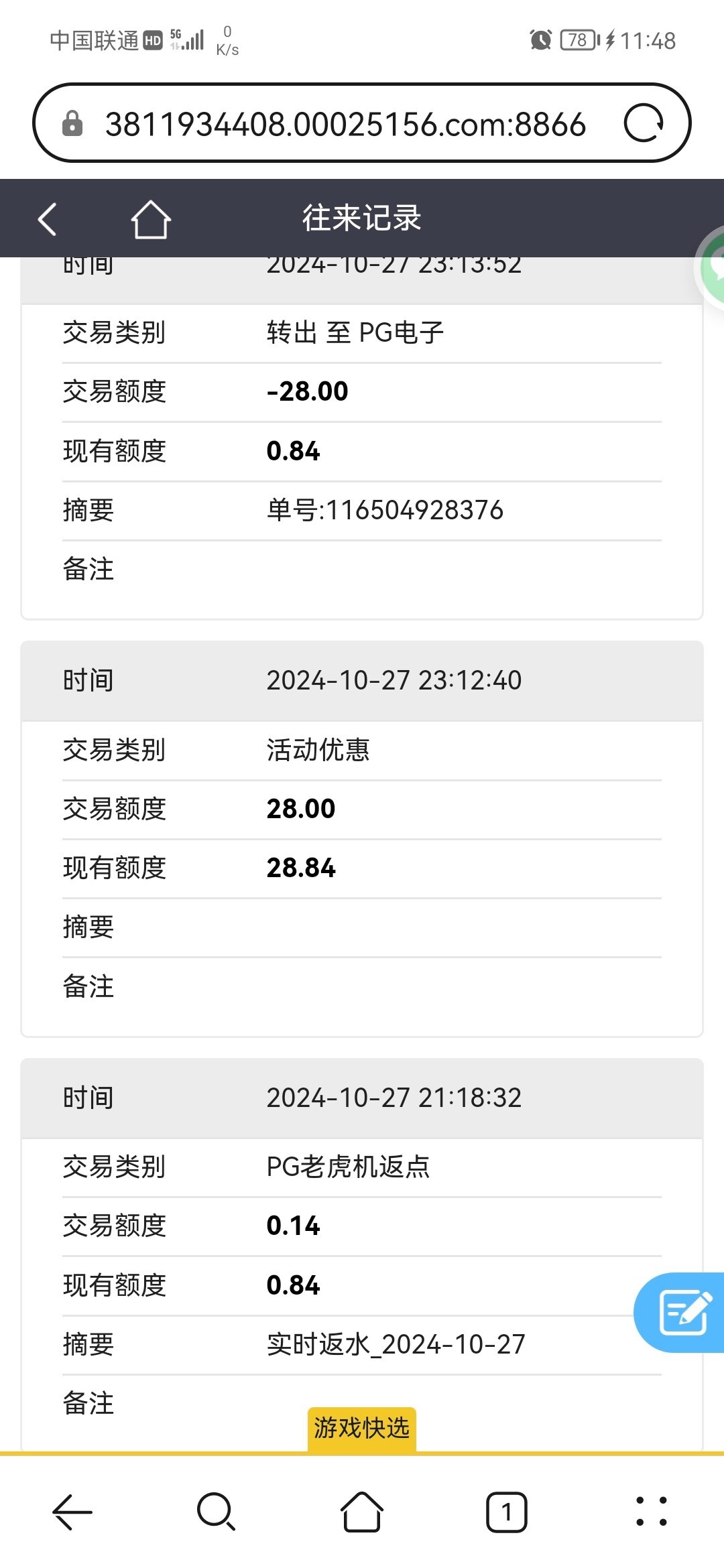The width and height of the screenshot is (724, 1568).
Task: Go back using the header arrow
Action: click(x=47, y=219)
